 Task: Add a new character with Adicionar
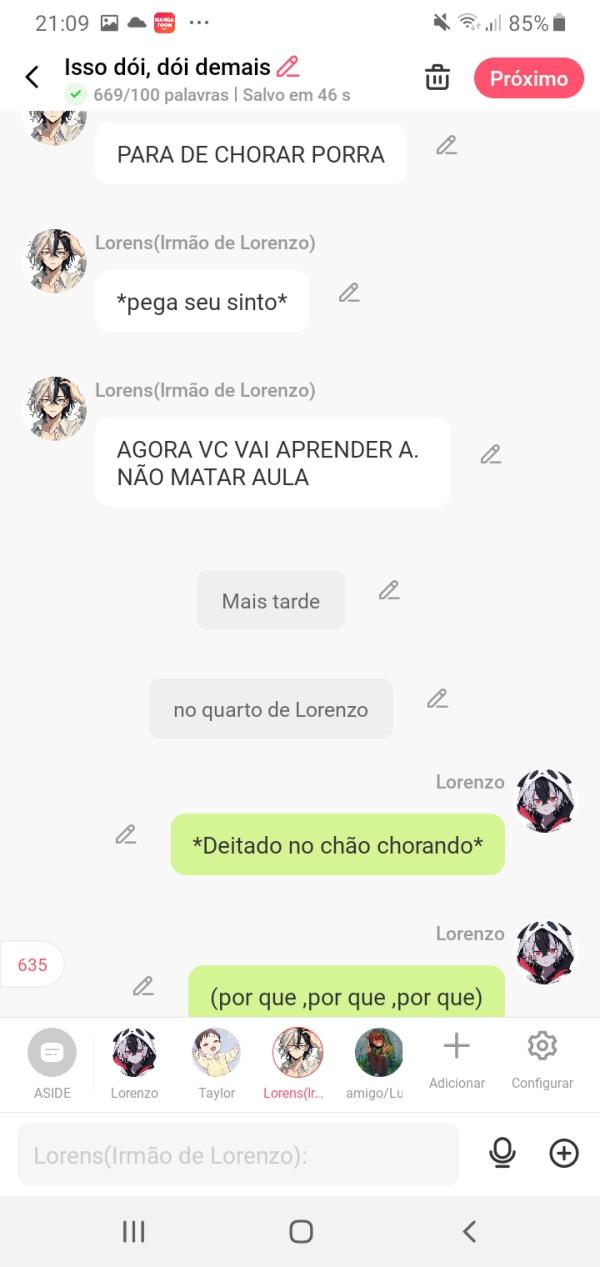coord(456,1059)
